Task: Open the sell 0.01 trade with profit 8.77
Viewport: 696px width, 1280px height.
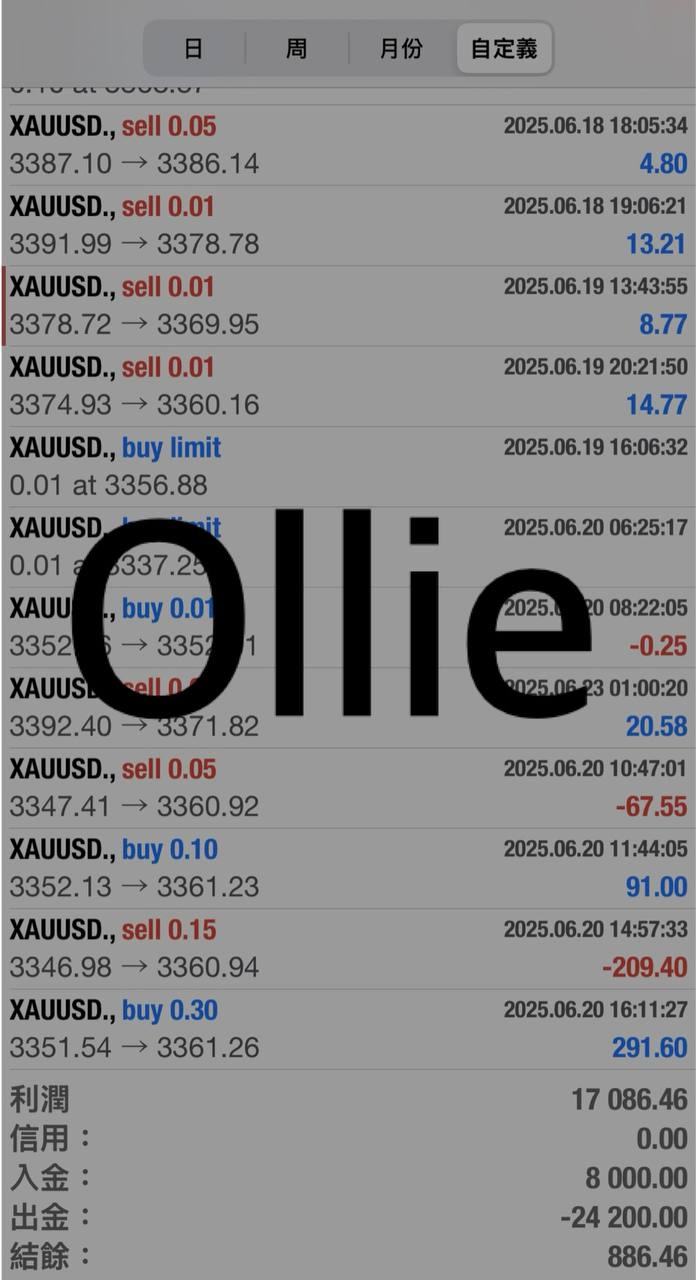Action: tap(348, 306)
